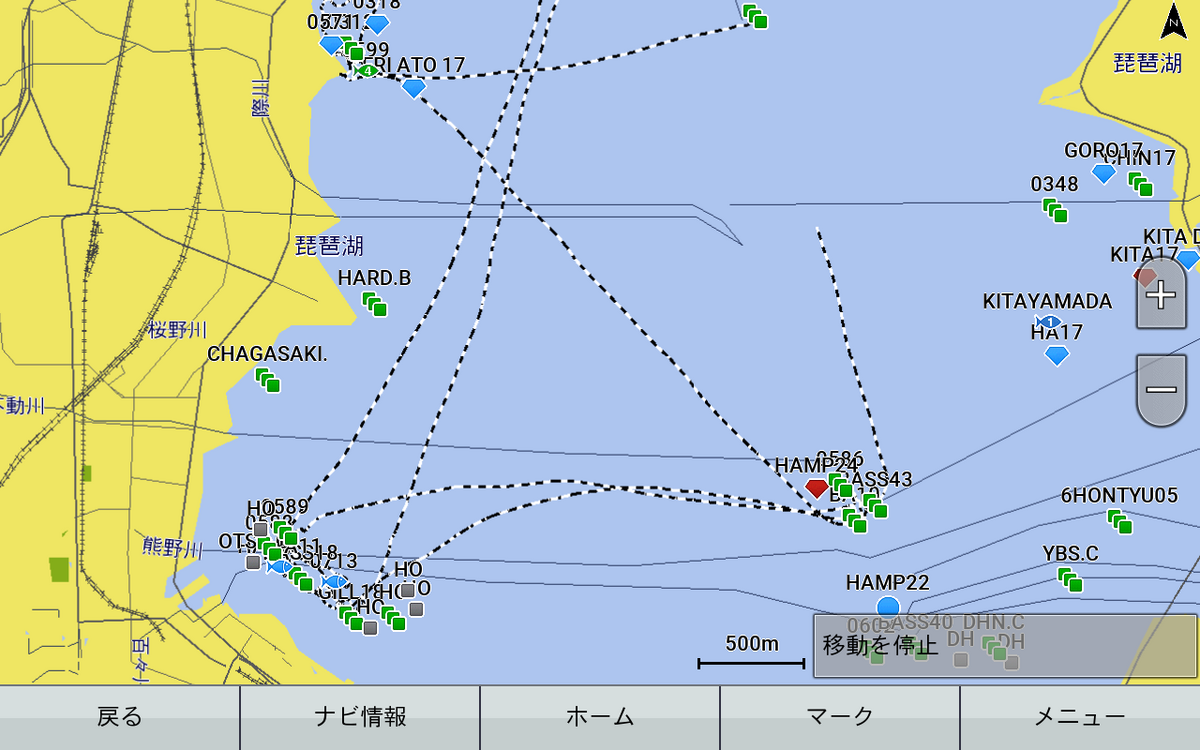This screenshot has height=750, width=1200.
Task: Select the YBS.C waypoint marker
Action: 1070,579
